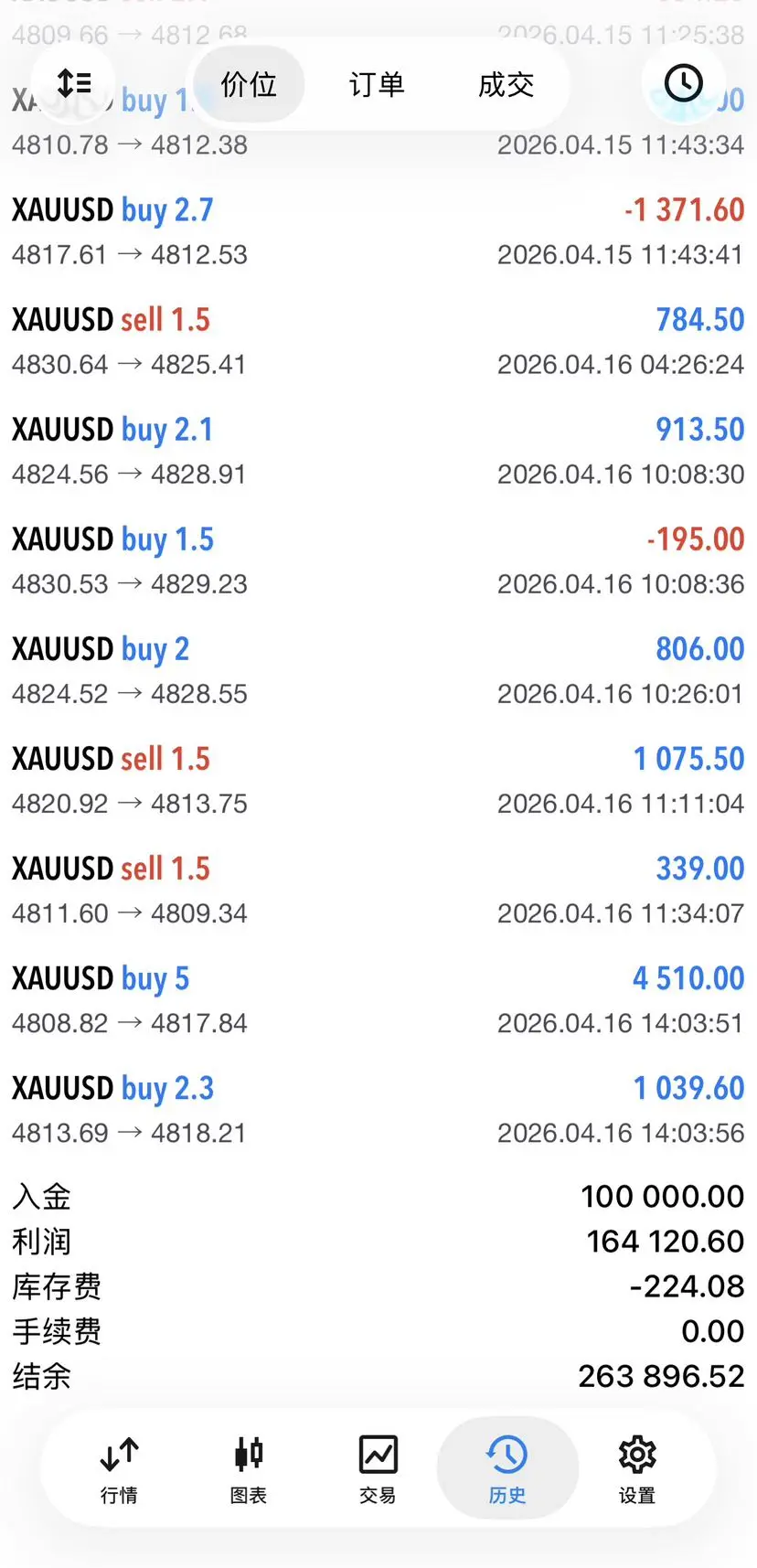Expand the buy 2 trade with 806.00 profit
Viewport: 757px width, 1568px height.
pos(378,670)
